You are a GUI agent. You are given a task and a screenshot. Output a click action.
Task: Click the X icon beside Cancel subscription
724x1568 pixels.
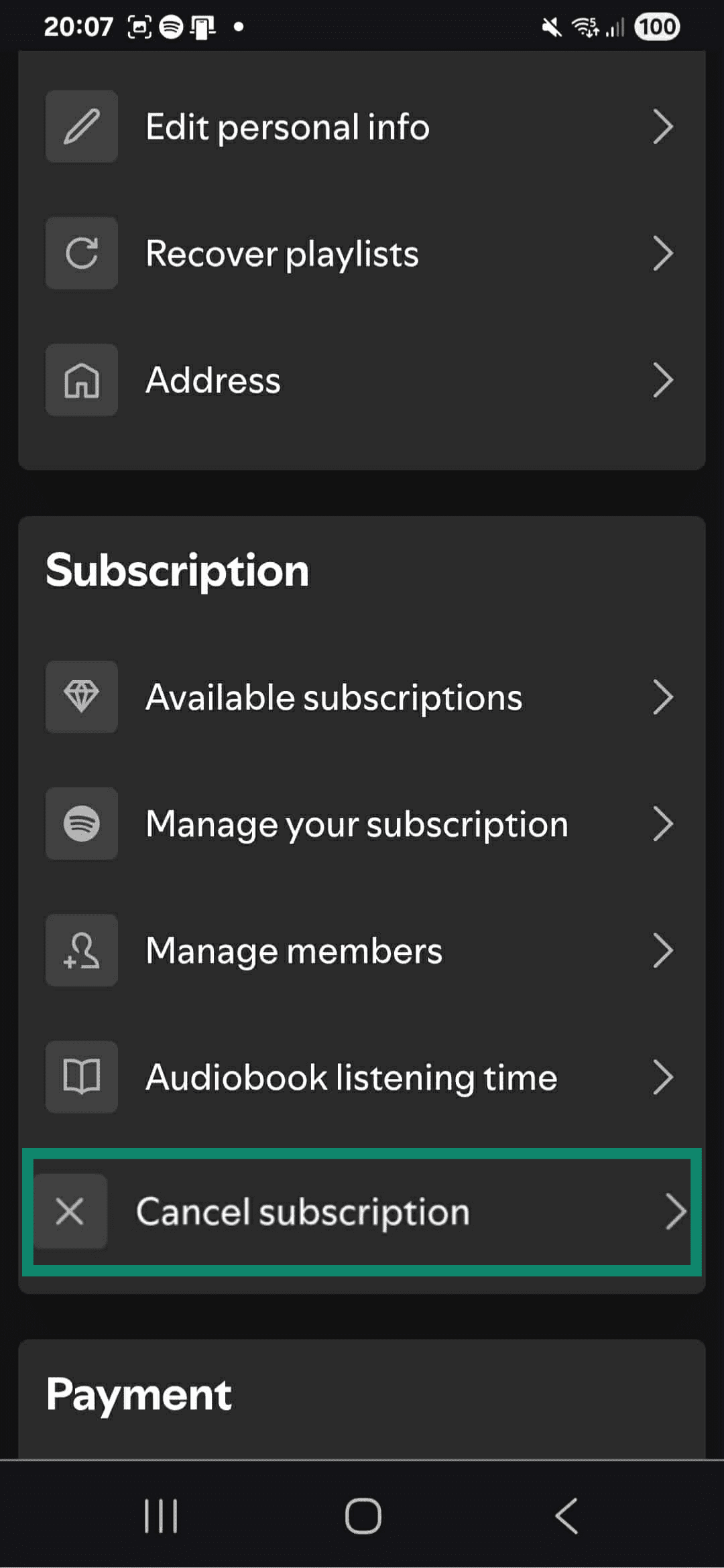tap(70, 1212)
